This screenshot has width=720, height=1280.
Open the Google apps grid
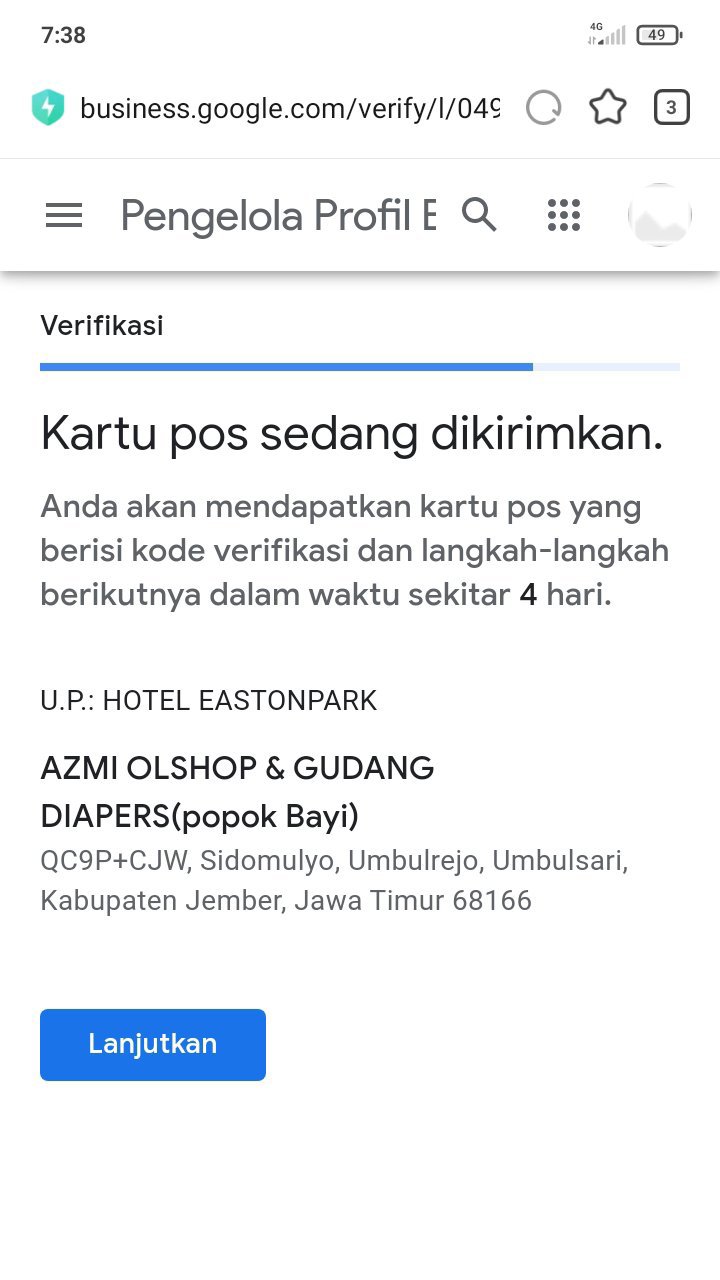[564, 215]
